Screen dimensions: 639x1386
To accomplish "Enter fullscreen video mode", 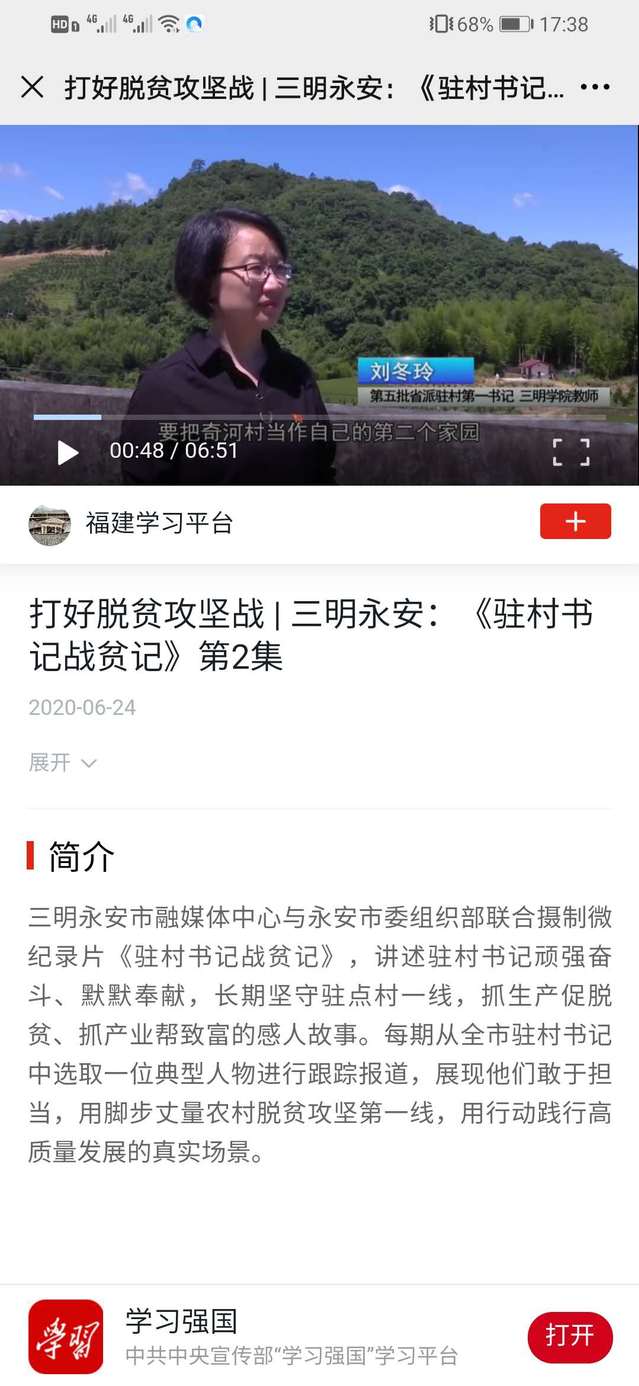I will coord(571,452).
